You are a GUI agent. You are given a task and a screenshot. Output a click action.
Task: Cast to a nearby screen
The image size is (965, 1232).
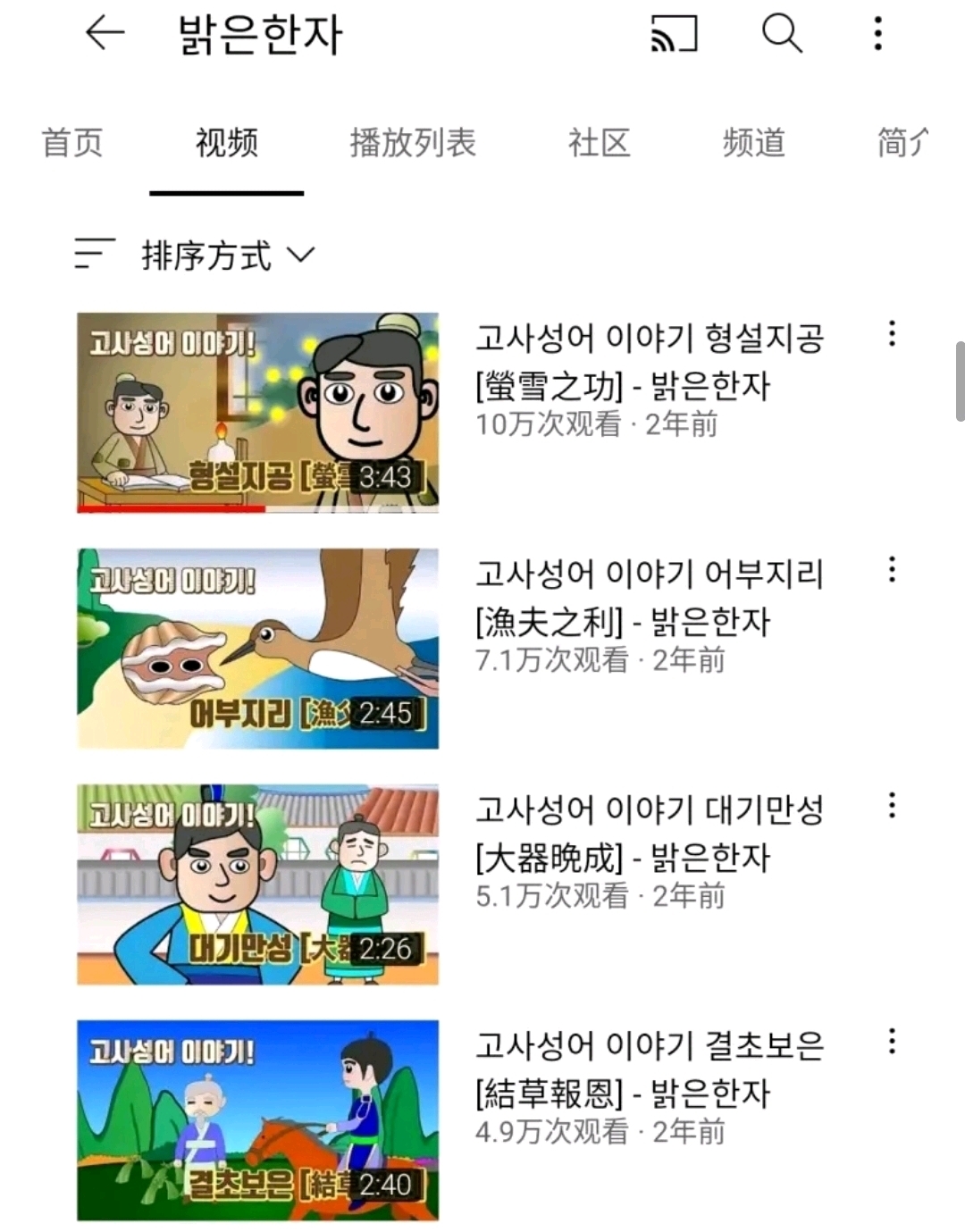click(x=674, y=34)
